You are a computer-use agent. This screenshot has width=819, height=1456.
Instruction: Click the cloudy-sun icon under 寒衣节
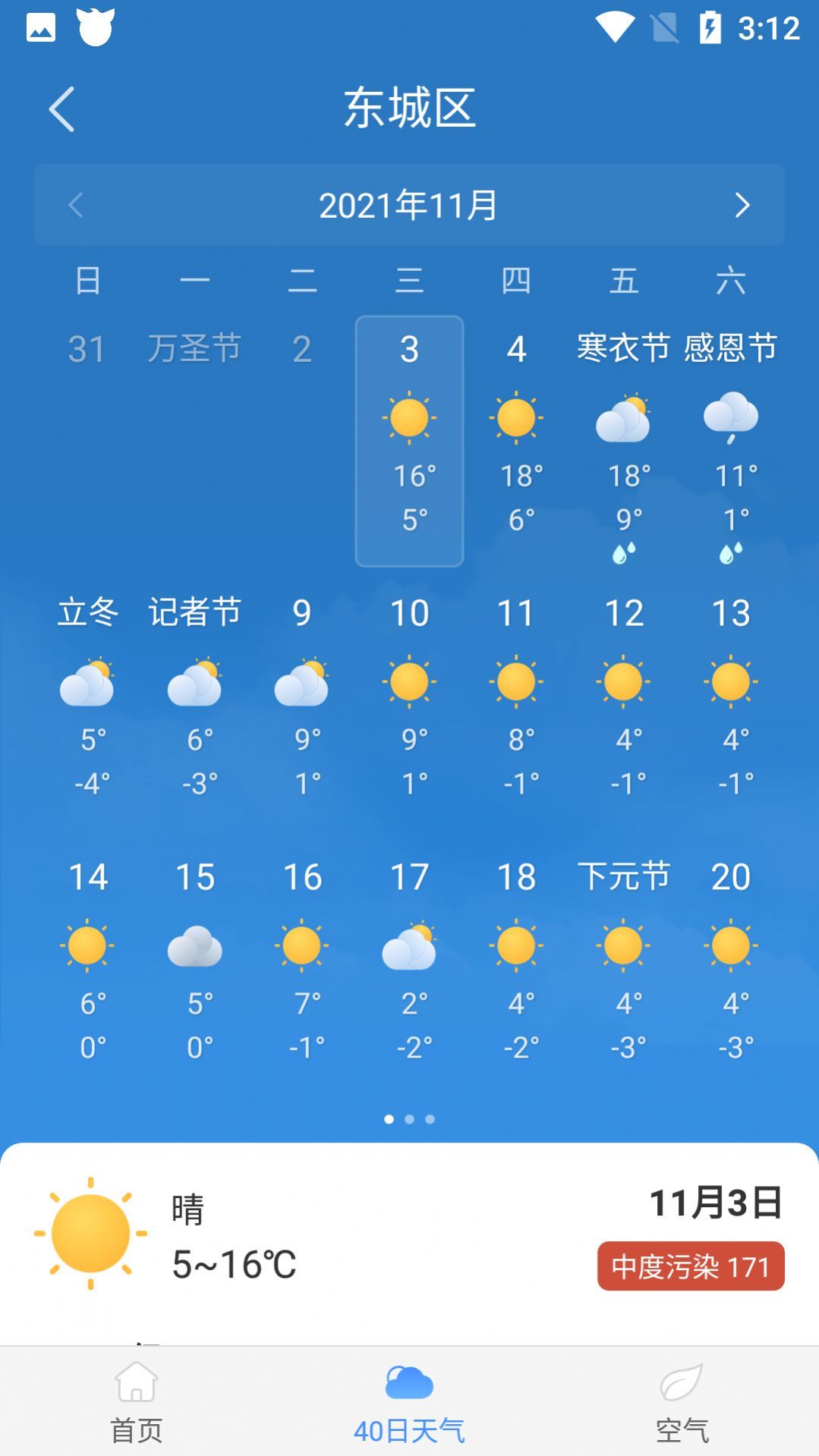624,417
